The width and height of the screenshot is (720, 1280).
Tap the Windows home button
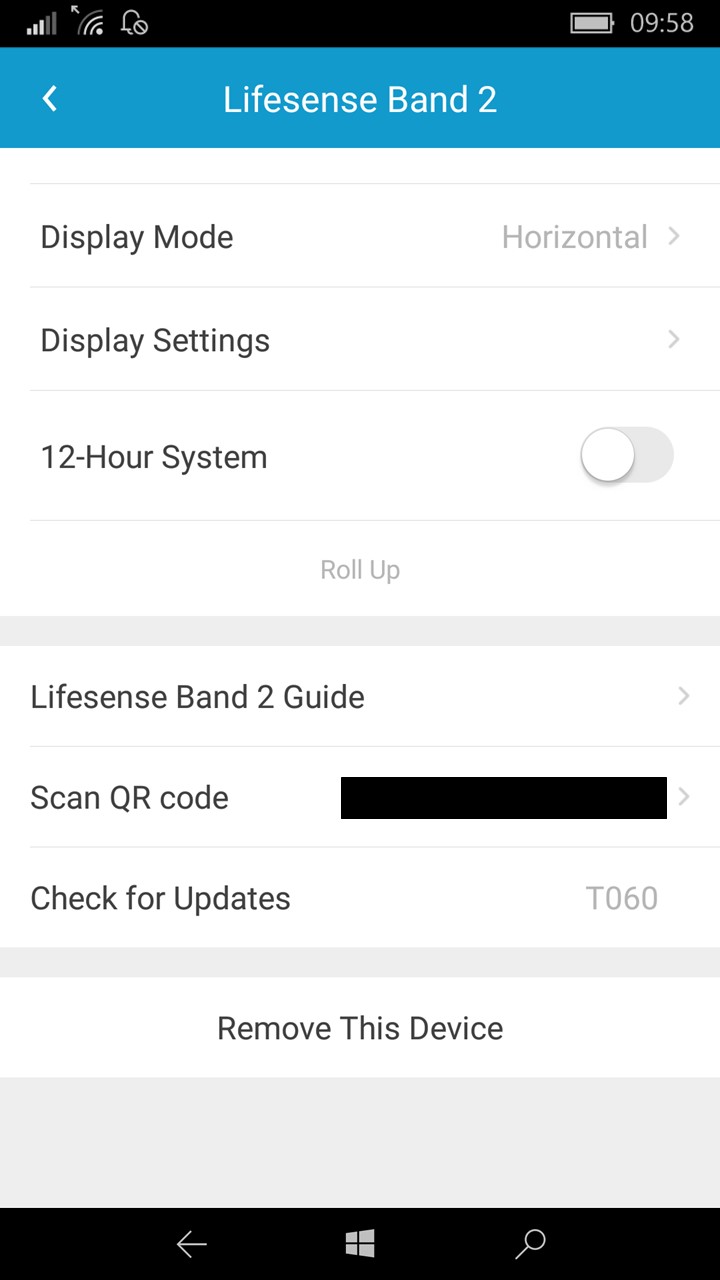(x=360, y=1244)
